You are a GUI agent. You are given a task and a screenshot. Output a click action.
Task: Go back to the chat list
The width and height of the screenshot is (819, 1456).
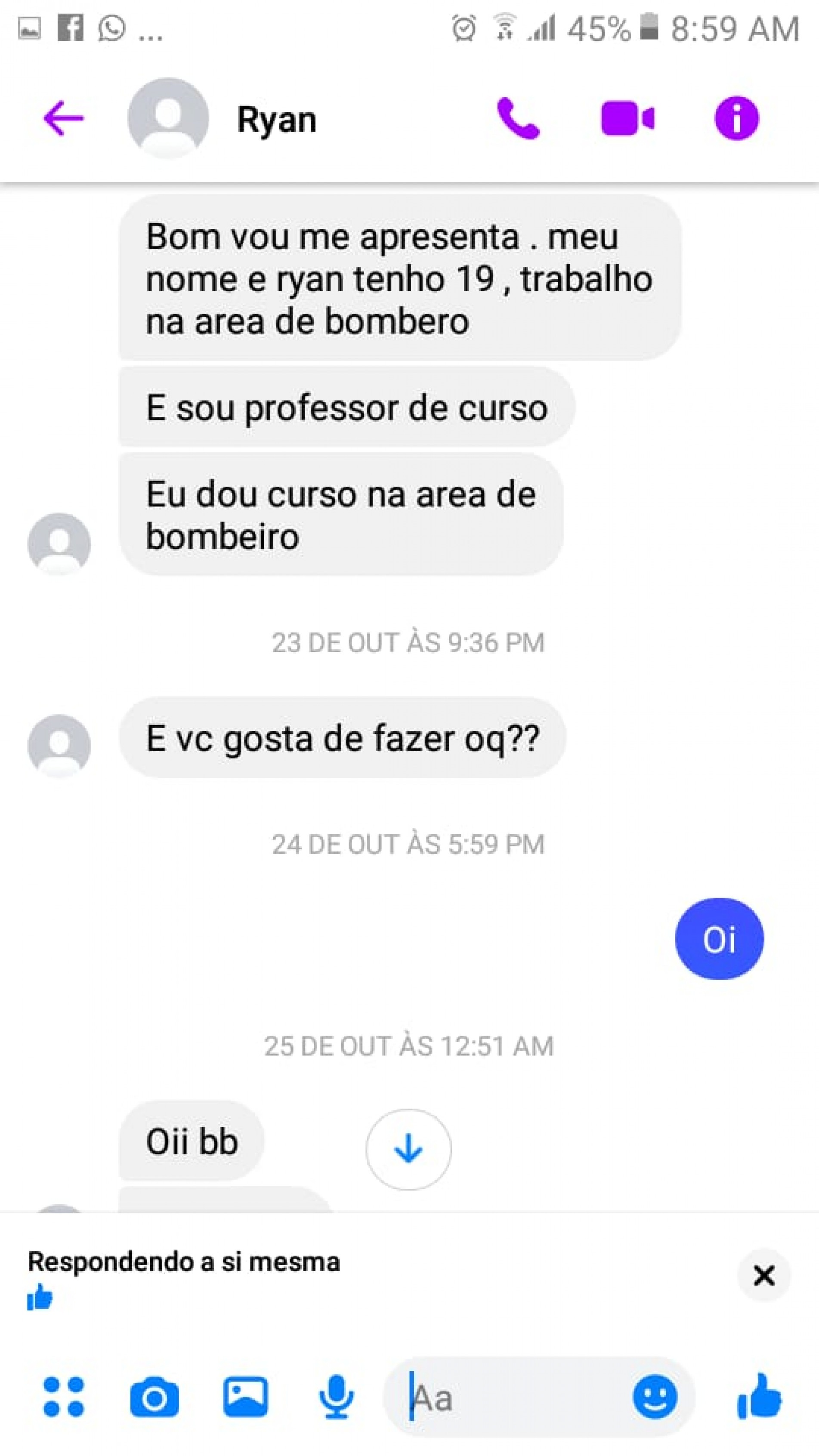[63, 119]
